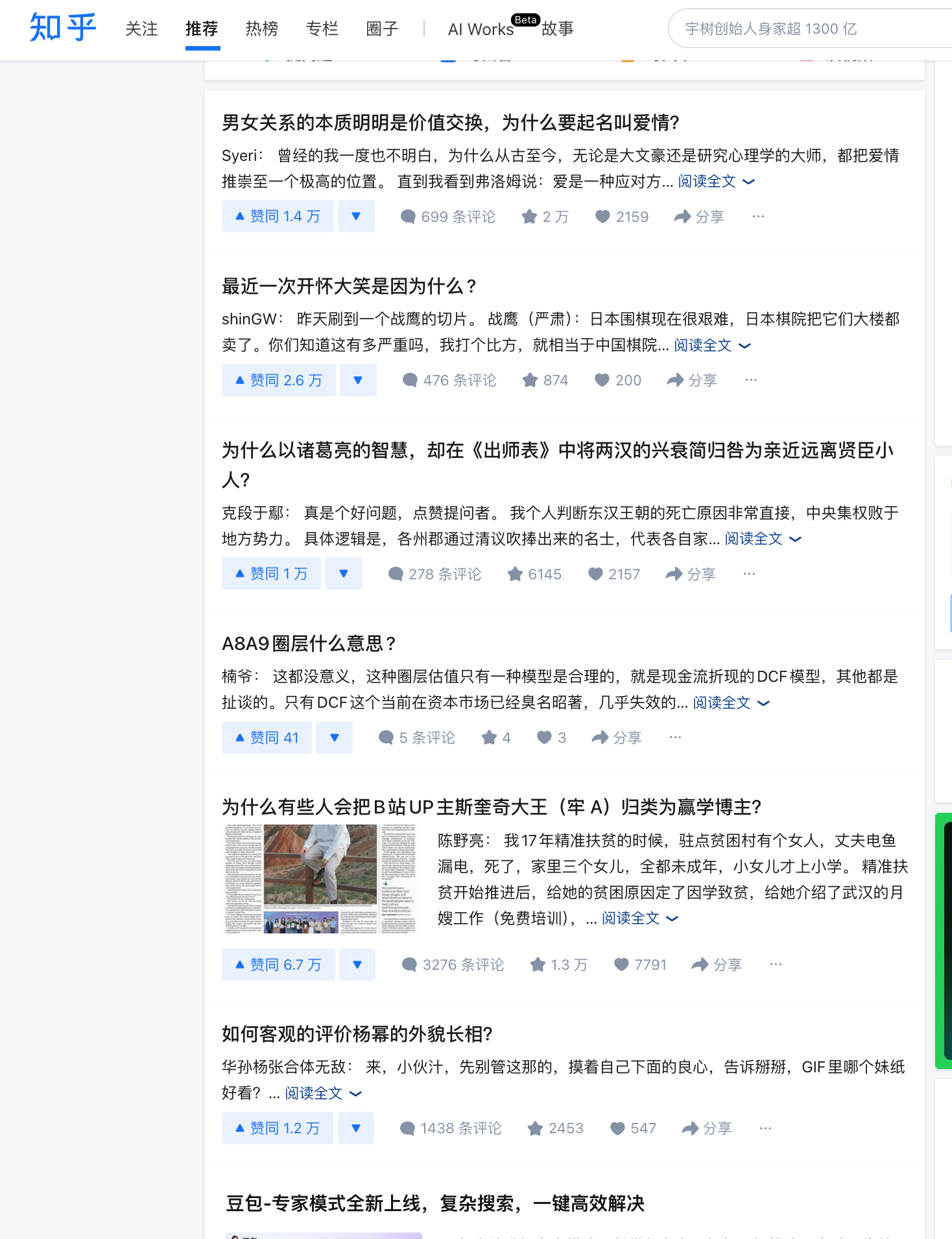Open more options on the 杨幂 answer
Viewport: 952px width, 1239px height.
tap(765, 1128)
